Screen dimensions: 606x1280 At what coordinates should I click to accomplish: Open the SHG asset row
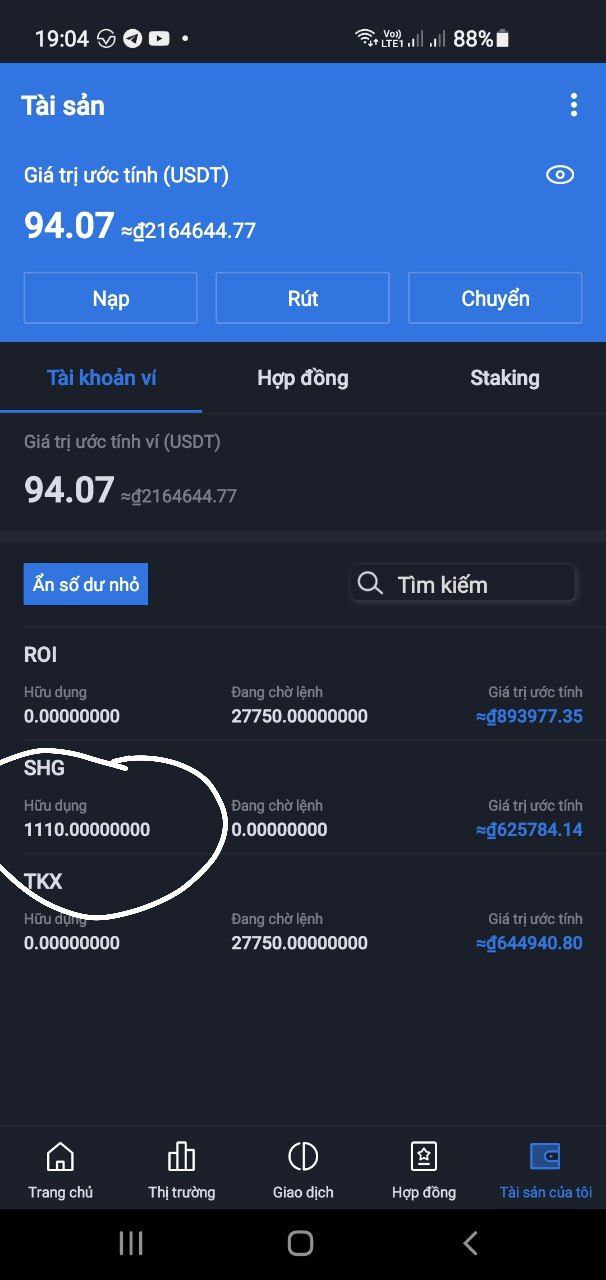tap(302, 799)
